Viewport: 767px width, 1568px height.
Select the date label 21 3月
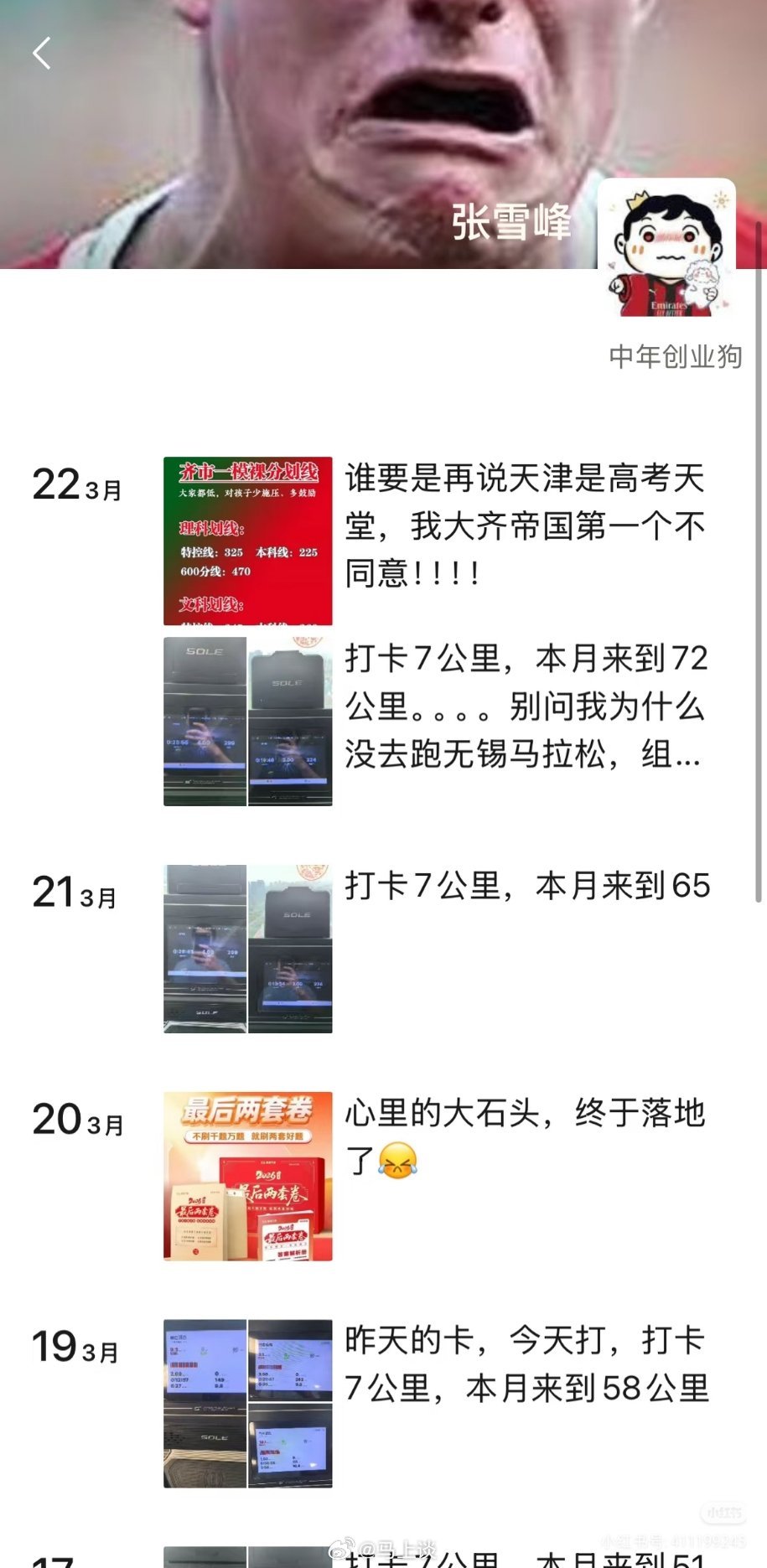tap(75, 893)
